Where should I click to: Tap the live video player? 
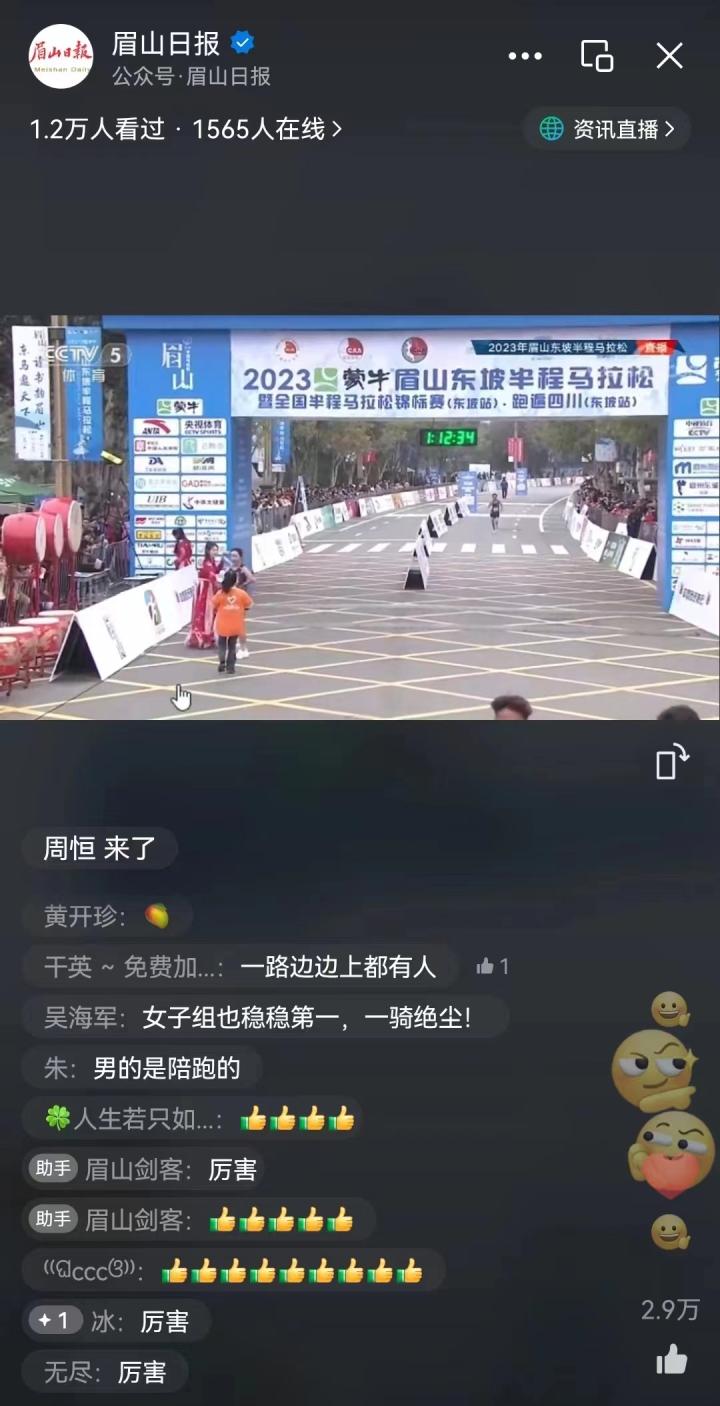(360, 517)
